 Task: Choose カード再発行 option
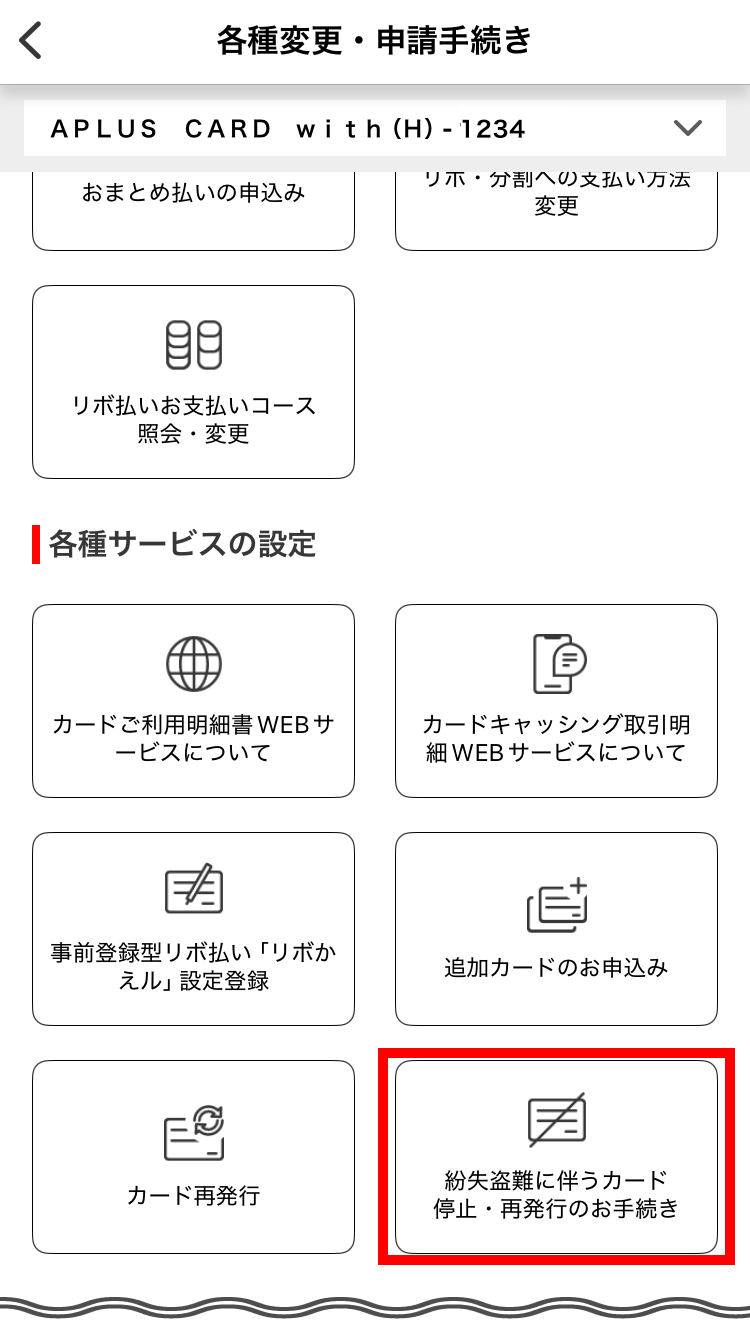click(193, 1156)
